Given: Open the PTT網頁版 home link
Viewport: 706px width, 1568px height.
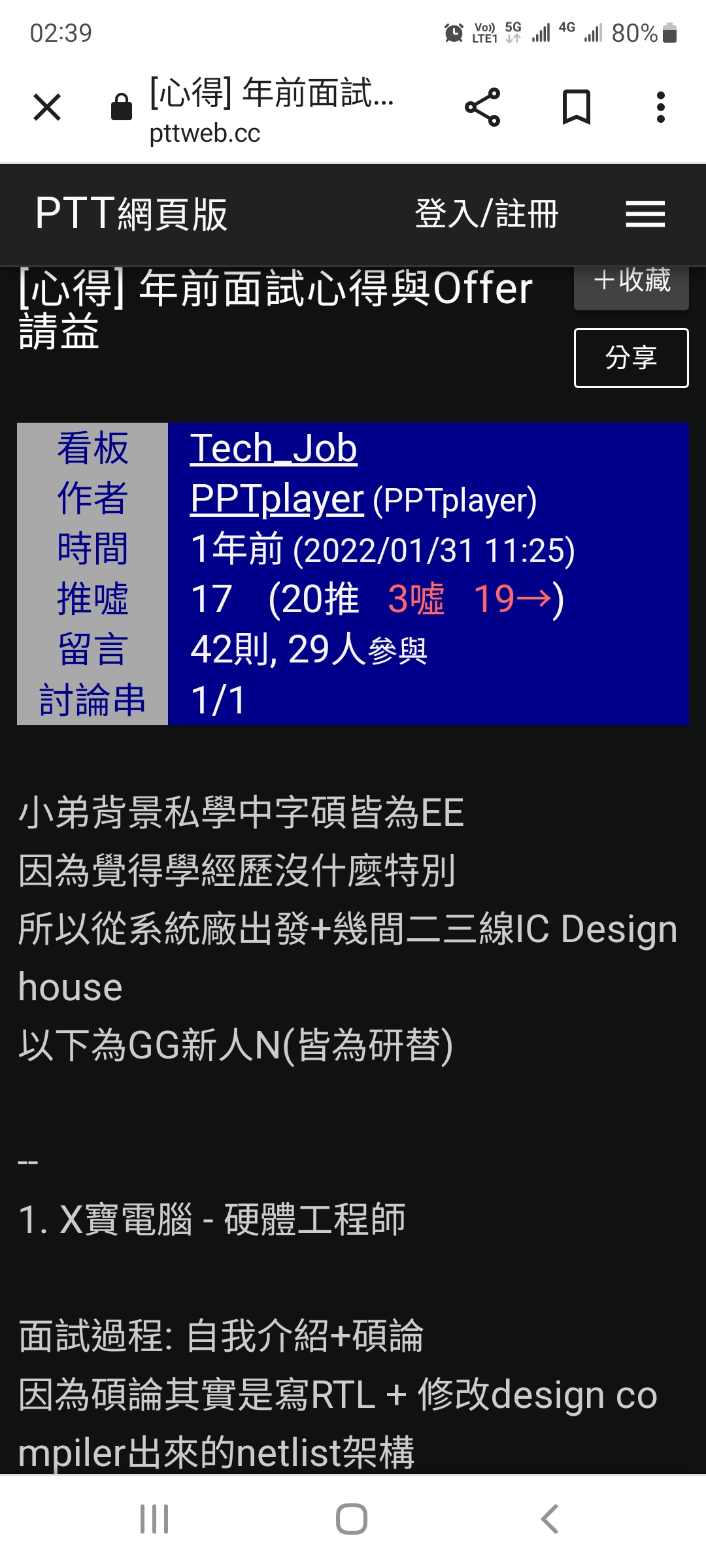Looking at the screenshot, I should click(131, 214).
